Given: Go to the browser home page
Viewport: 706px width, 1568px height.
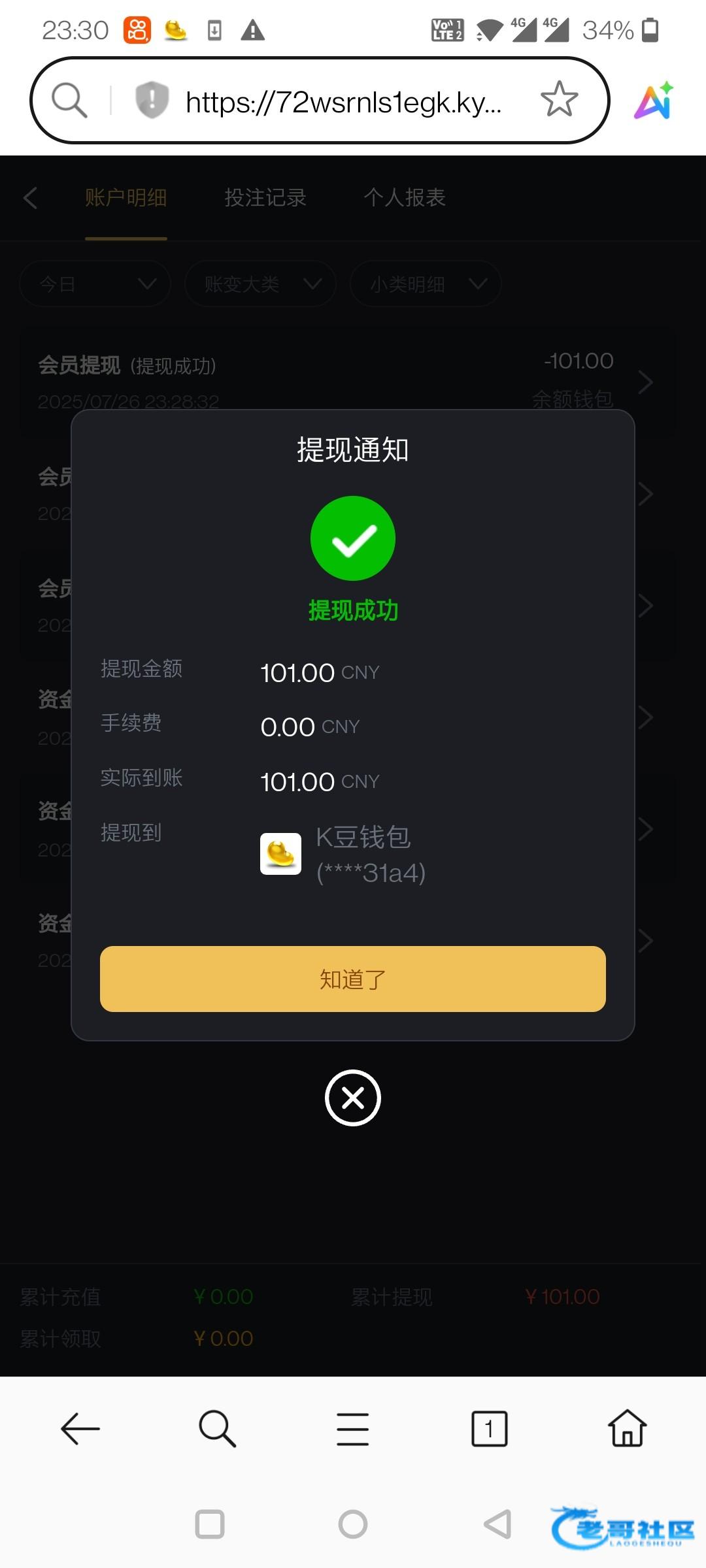Looking at the screenshot, I should click(x=628, y=1428).
